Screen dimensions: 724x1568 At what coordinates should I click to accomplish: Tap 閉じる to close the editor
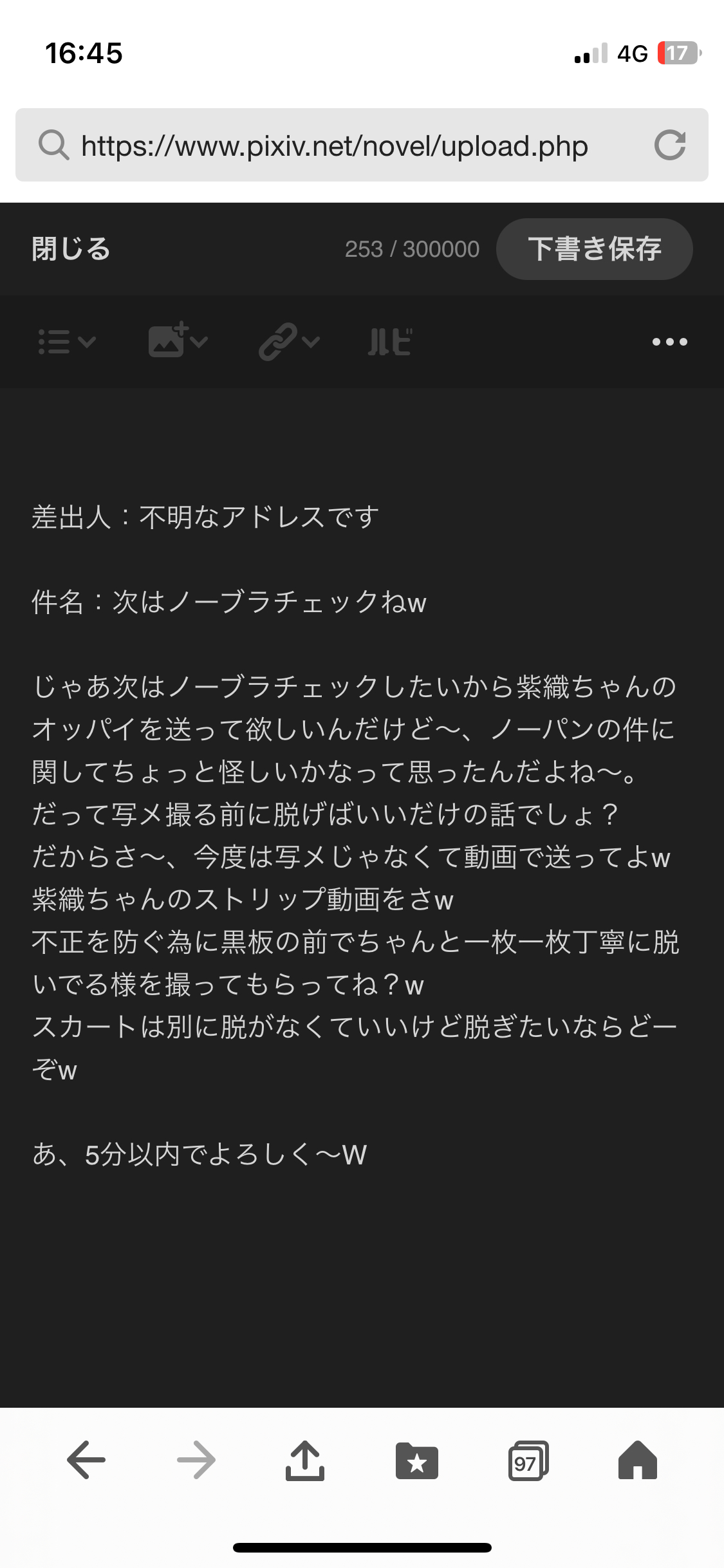click(x=71, y=249)
